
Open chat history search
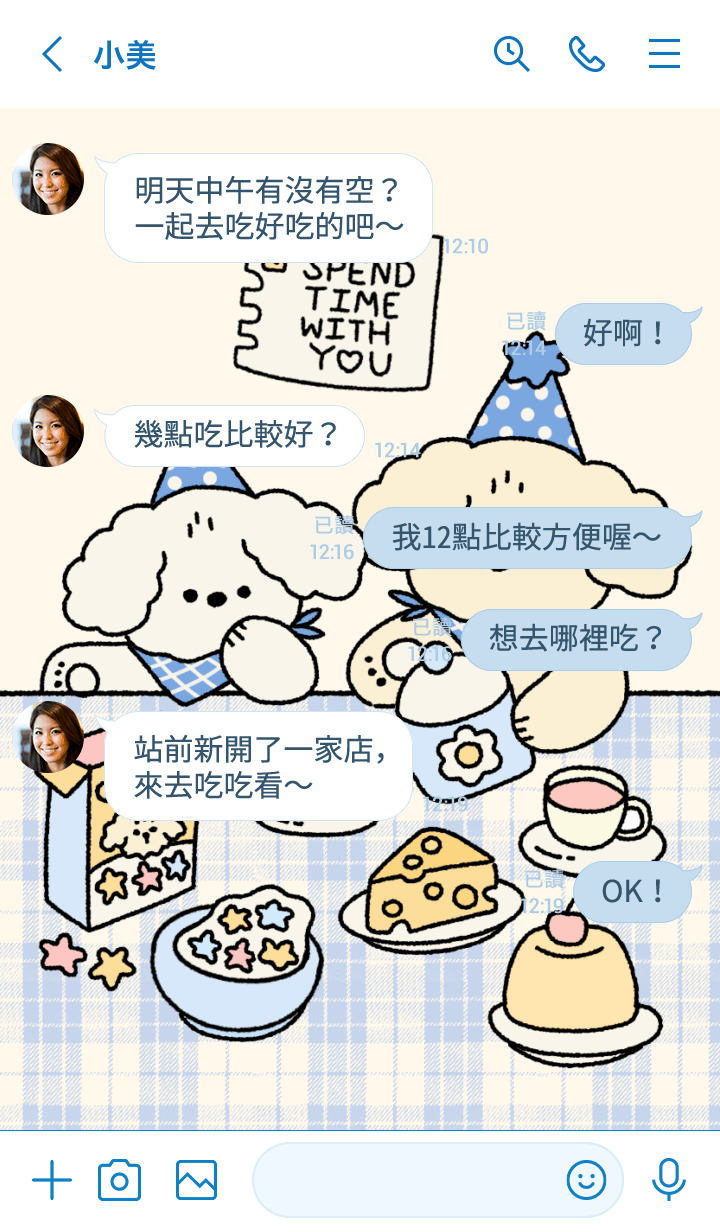511,54
